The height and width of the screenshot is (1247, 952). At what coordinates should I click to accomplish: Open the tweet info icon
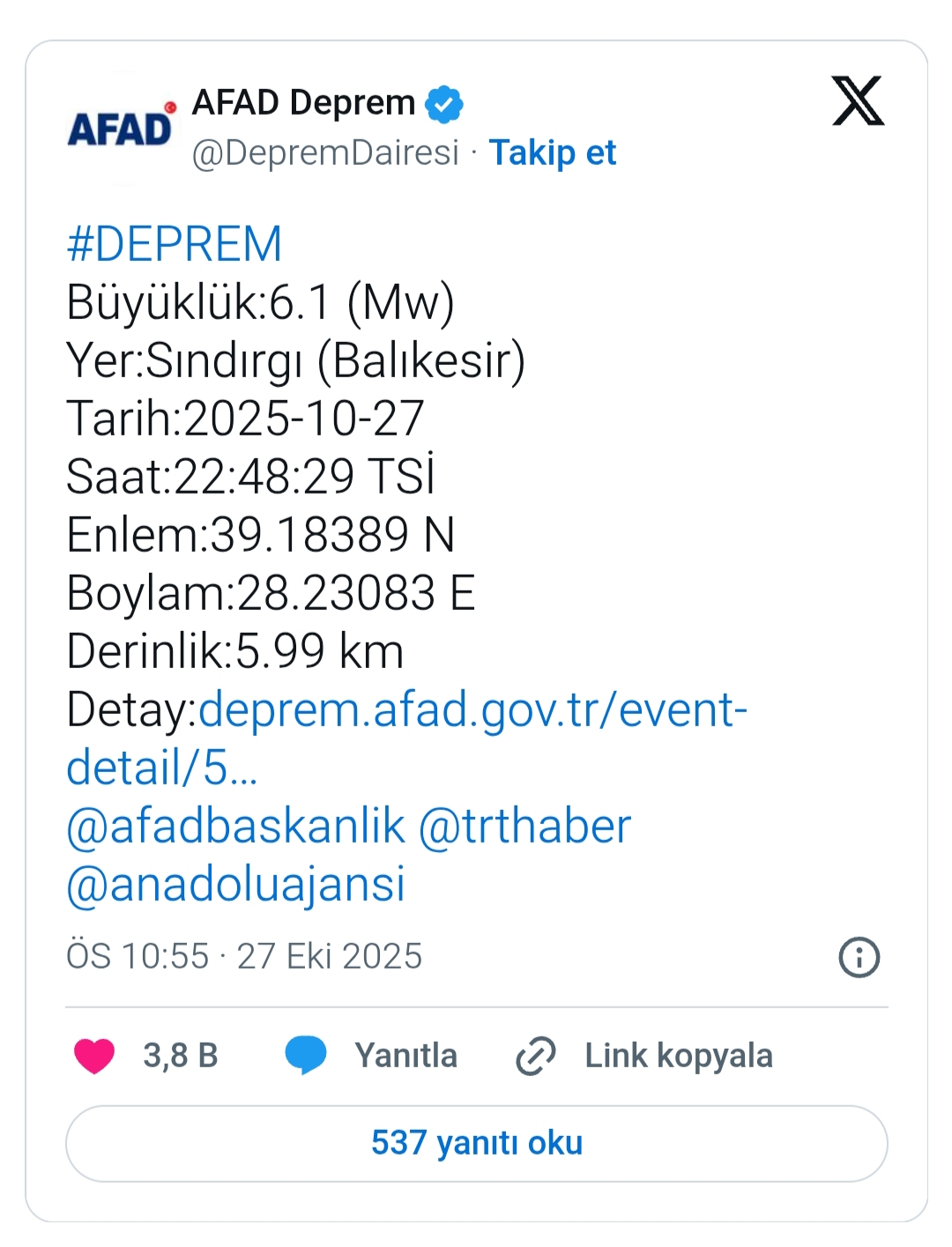coord(859,957)
